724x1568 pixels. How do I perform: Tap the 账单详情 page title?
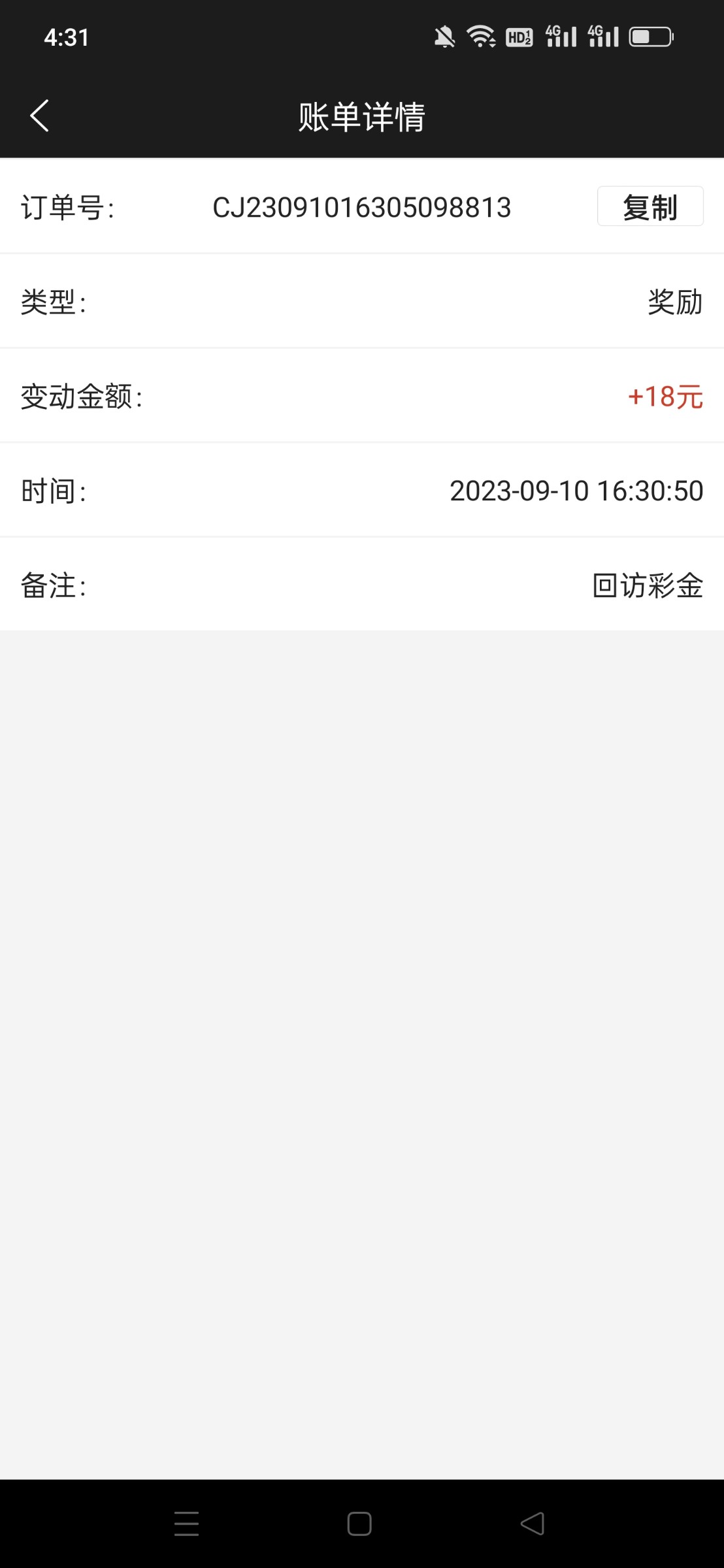(361, 118)
